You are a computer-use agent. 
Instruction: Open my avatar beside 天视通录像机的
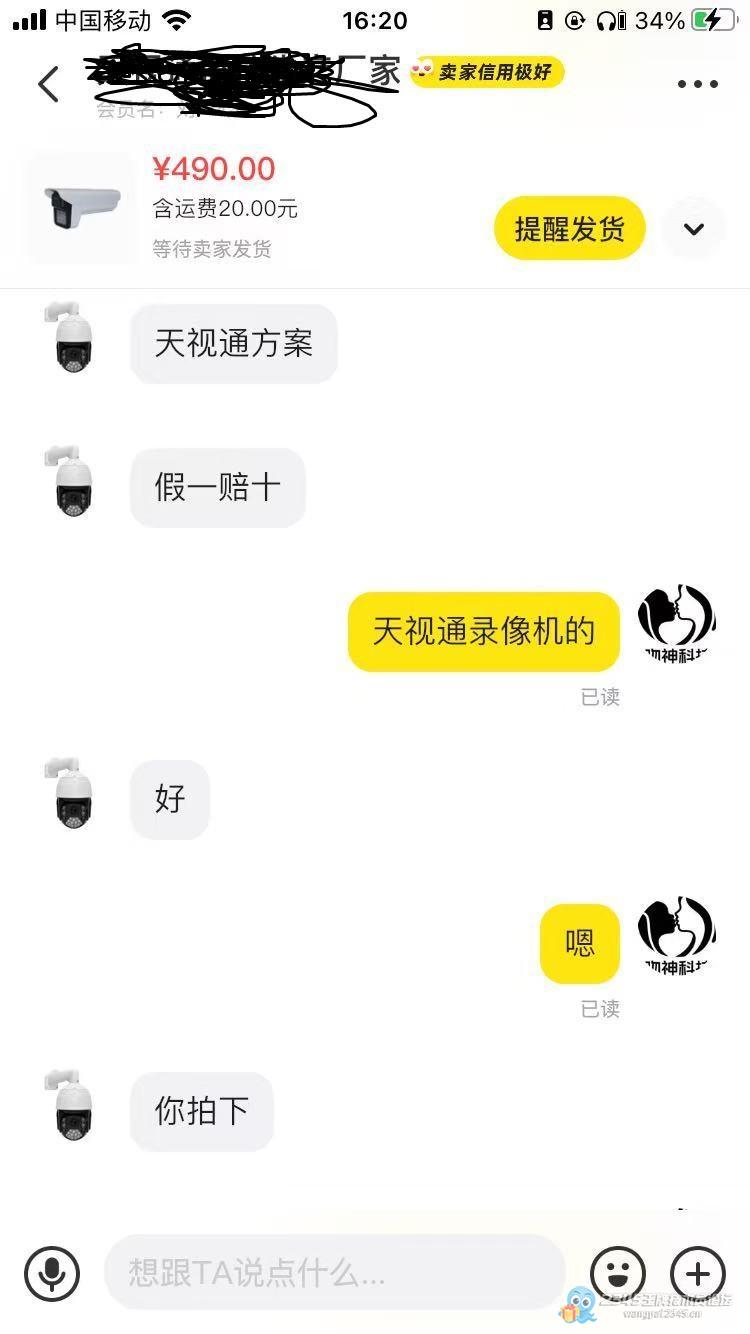677,627
